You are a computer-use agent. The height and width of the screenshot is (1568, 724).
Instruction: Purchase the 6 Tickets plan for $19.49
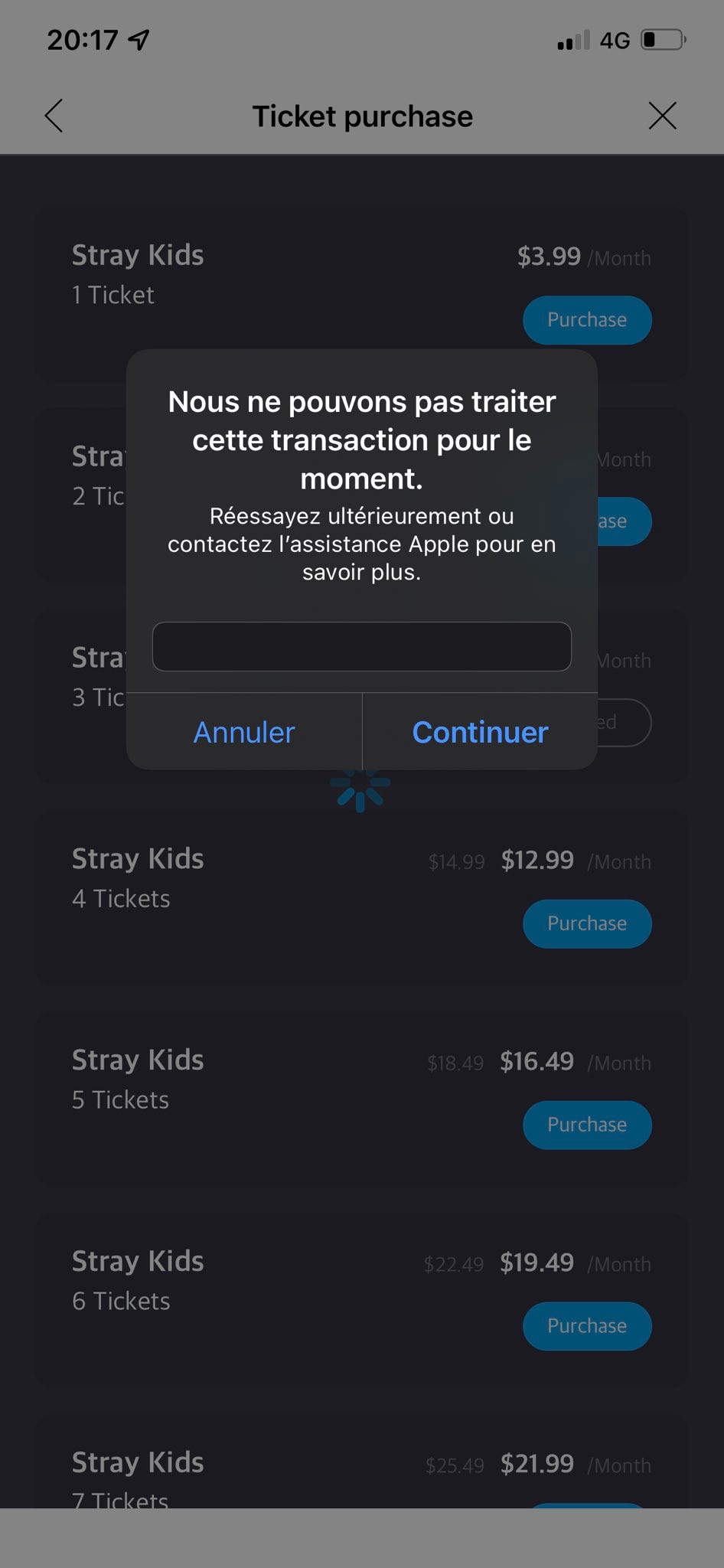(x=587, y=1326)
